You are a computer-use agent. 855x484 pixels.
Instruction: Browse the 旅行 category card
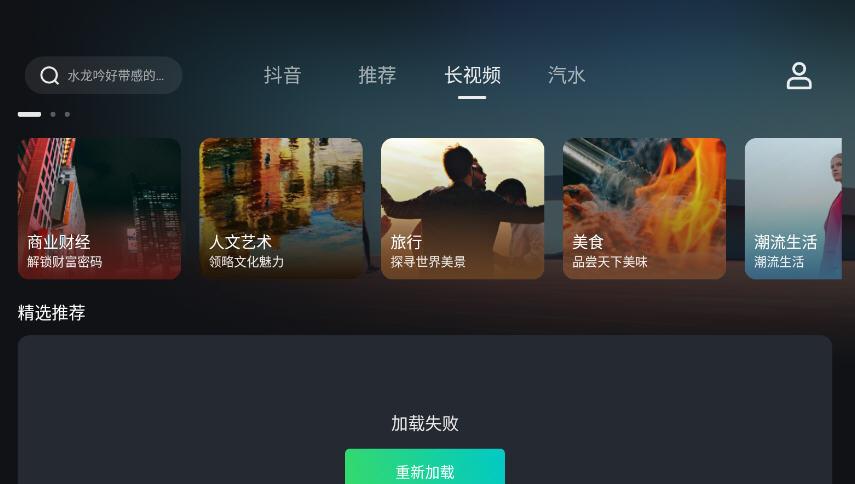[x=462, y=208]
